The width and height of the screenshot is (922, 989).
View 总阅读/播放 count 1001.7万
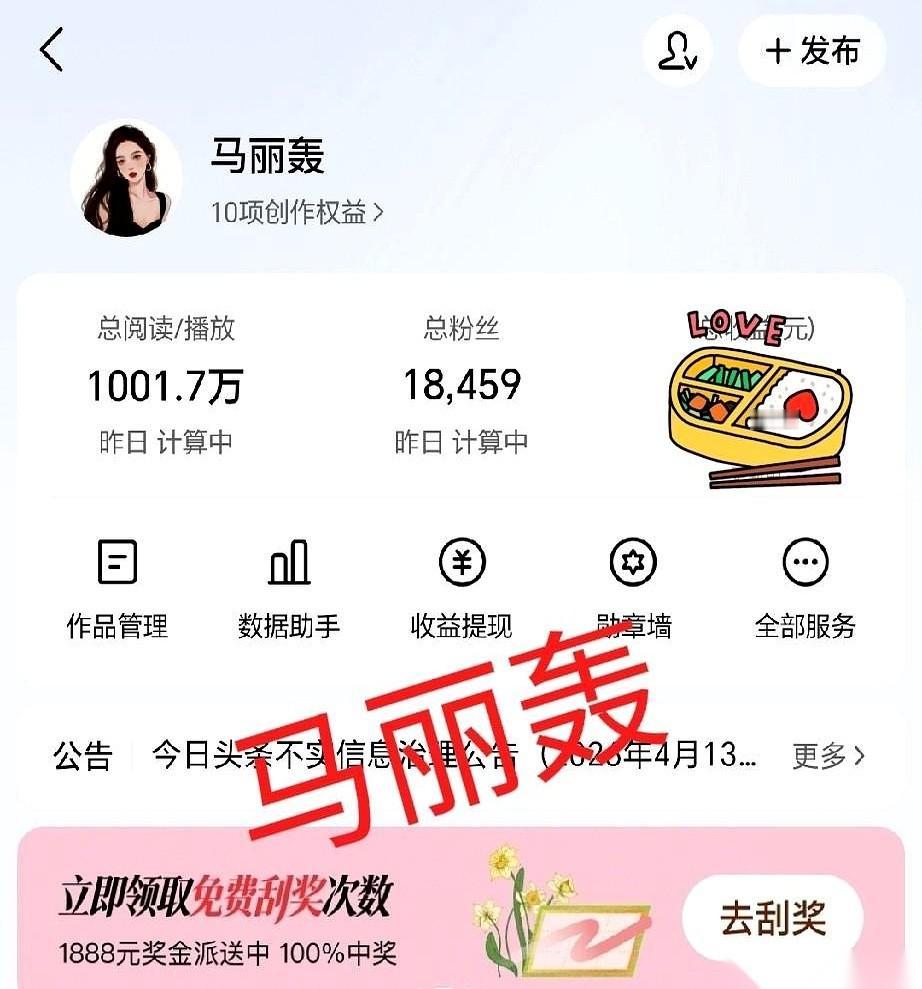click(164, 386)
